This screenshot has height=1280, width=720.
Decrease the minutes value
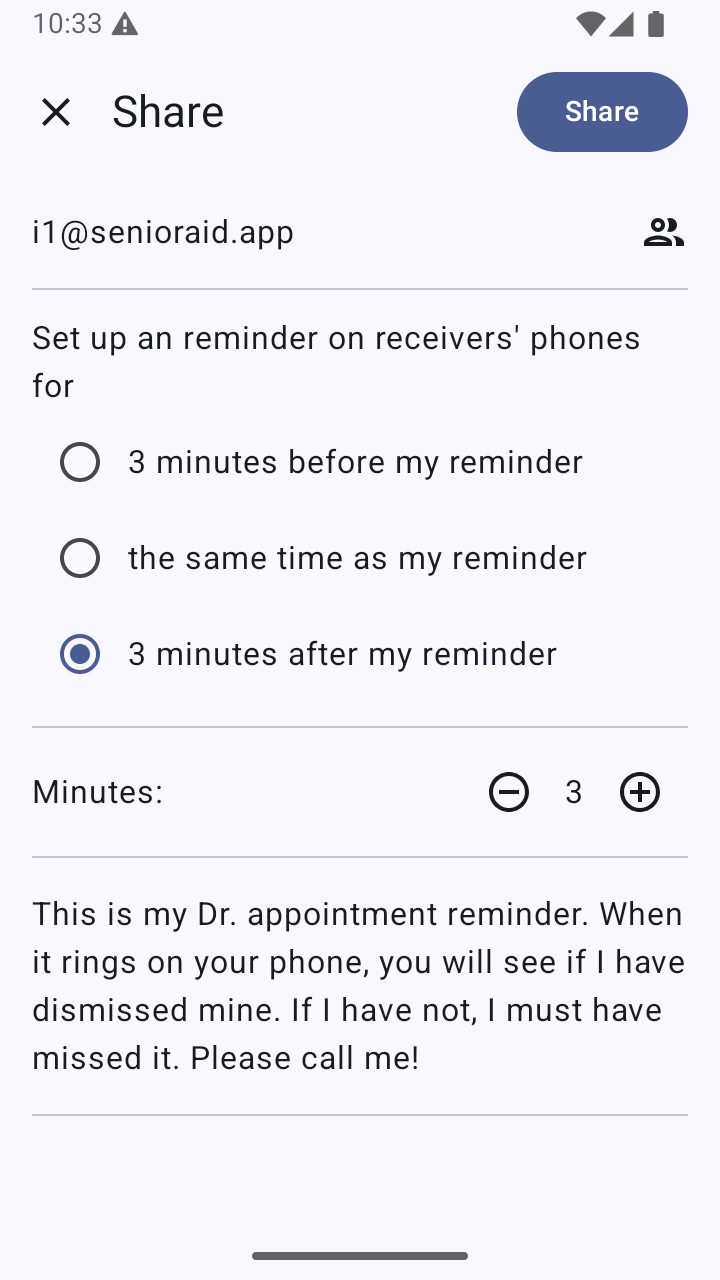(x=508, y=792)
